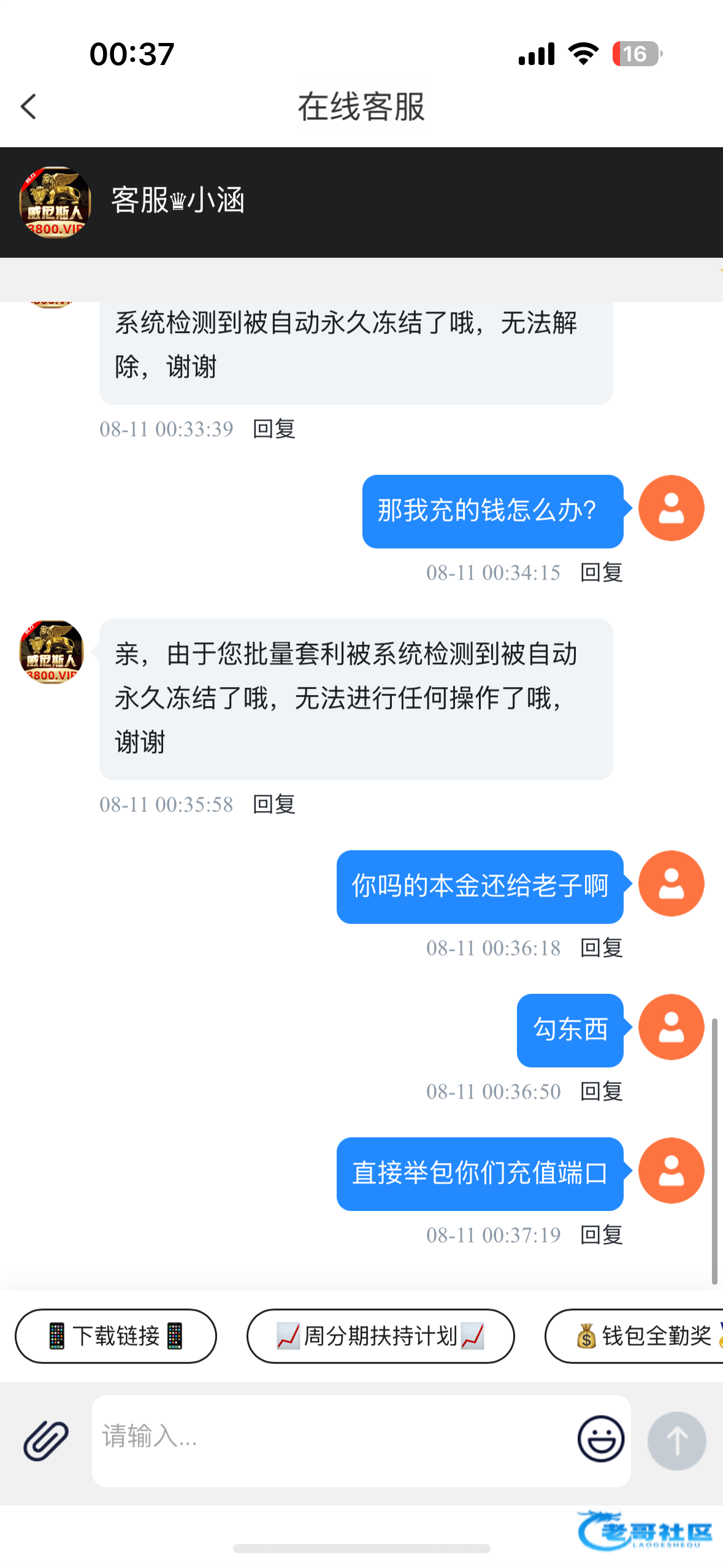Open the emoji picker
723x1568 pixels.
601,1439
